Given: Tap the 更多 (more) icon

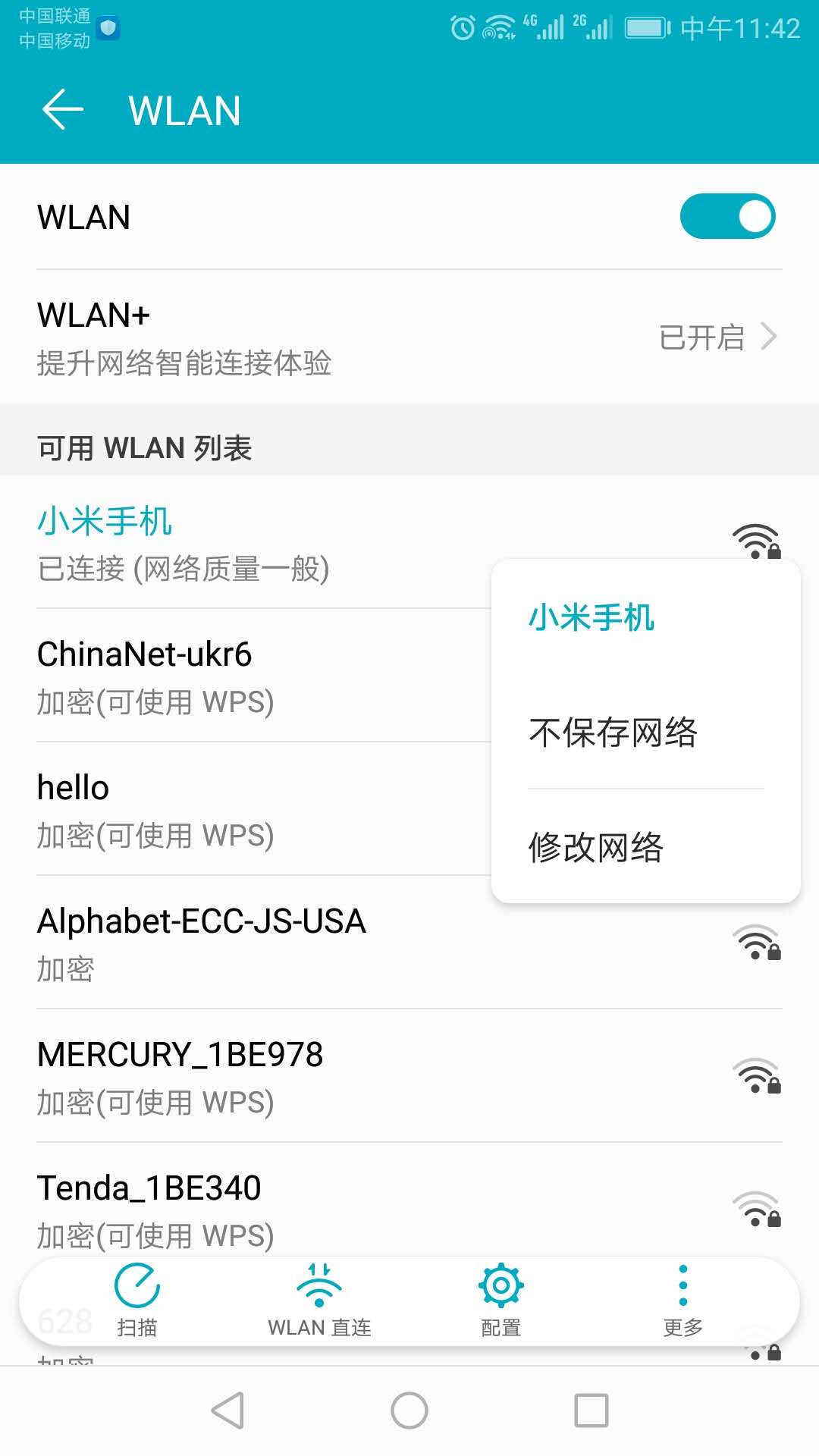Looking at the screenshot, I should 682,1289.
